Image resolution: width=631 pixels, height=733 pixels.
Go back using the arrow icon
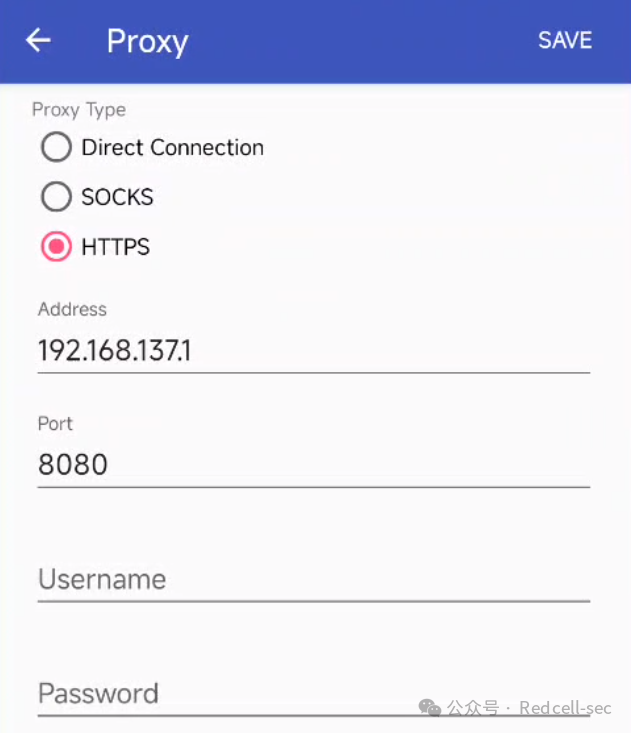tap(38, 40)
